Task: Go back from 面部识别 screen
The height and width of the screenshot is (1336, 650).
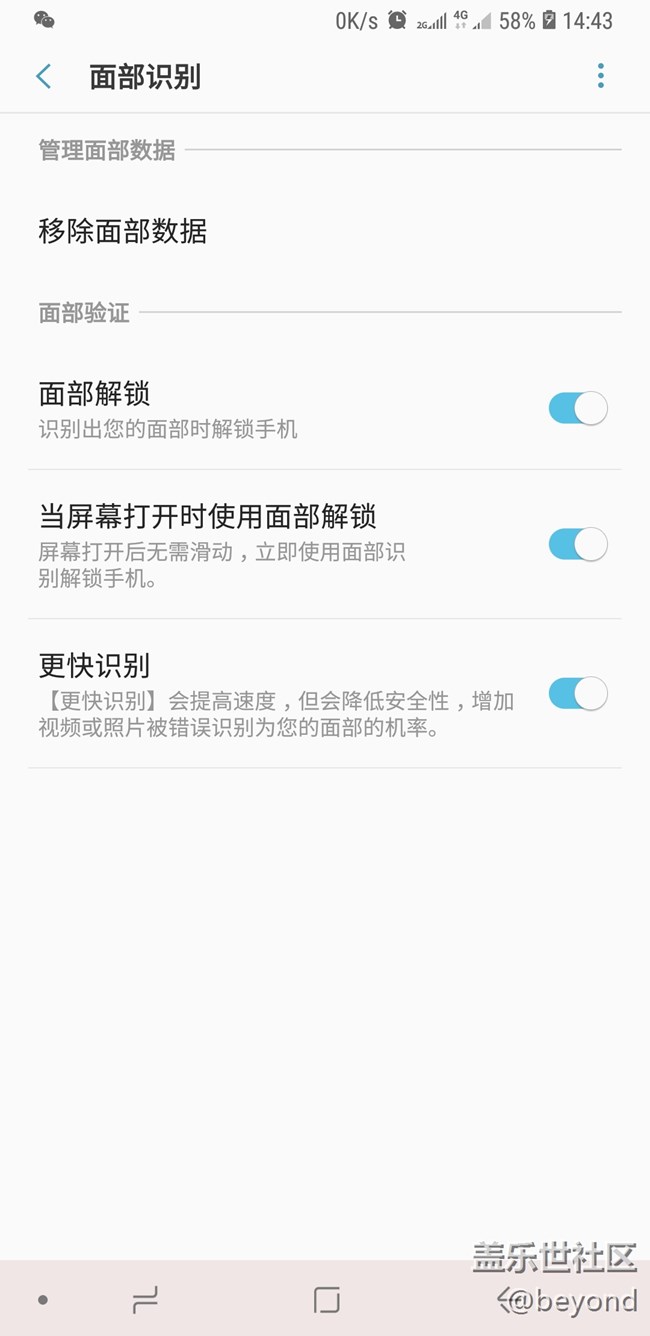Action: (x=44, y=77)
